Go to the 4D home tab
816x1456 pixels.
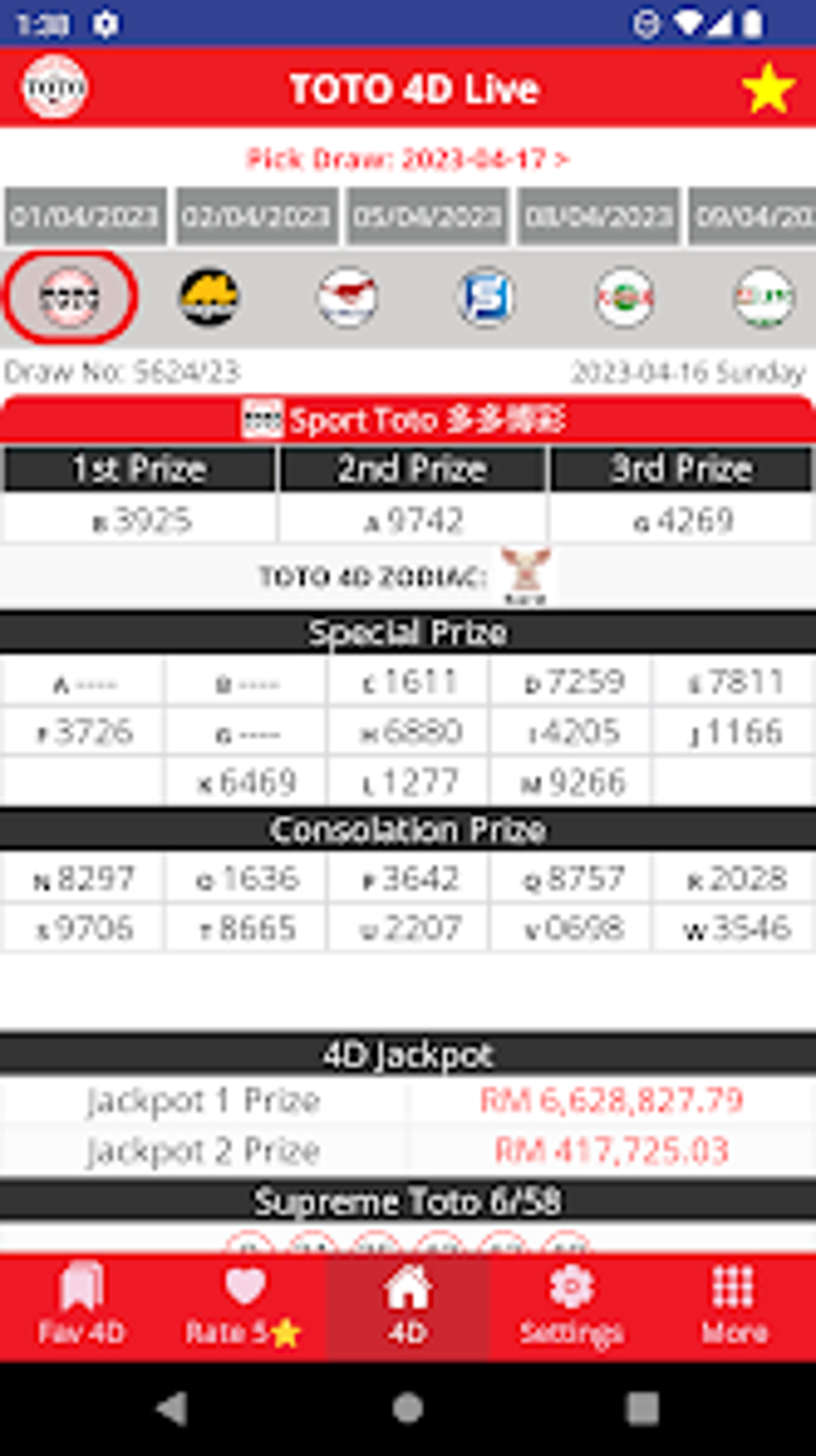pyautogui.click(x=407, y=1305)
